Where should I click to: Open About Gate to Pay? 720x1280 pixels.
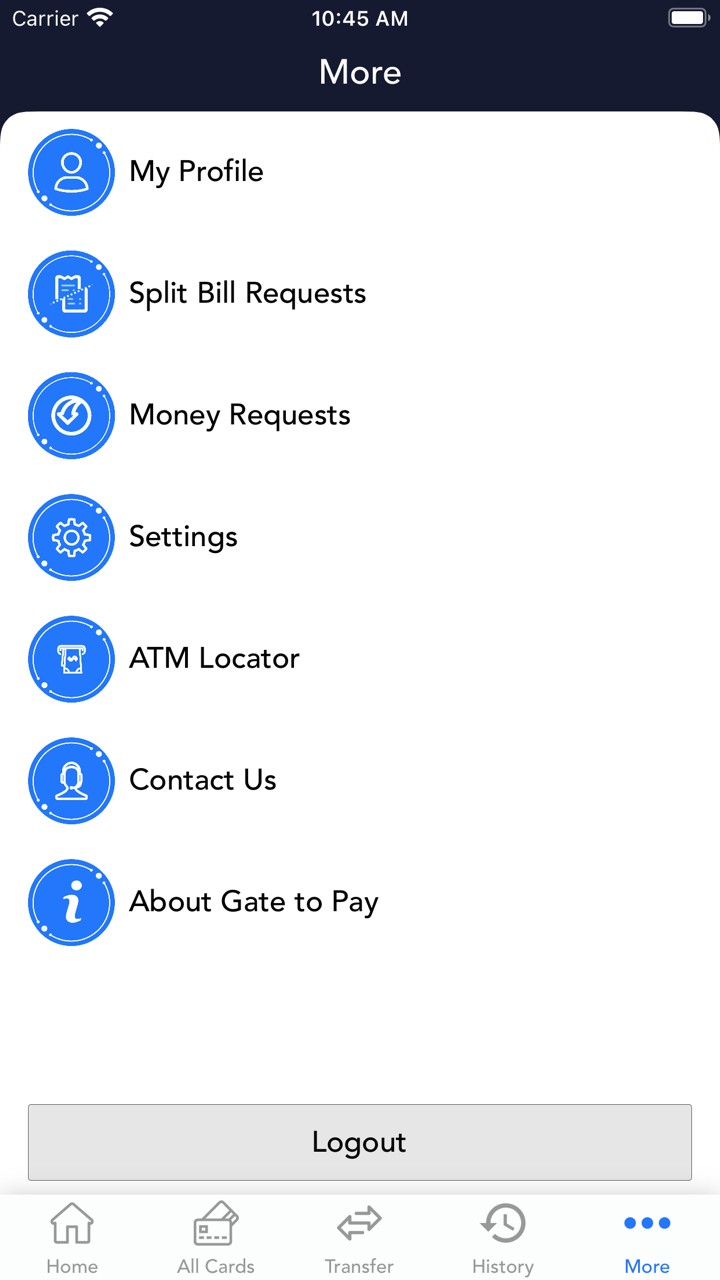click(253, 903)
